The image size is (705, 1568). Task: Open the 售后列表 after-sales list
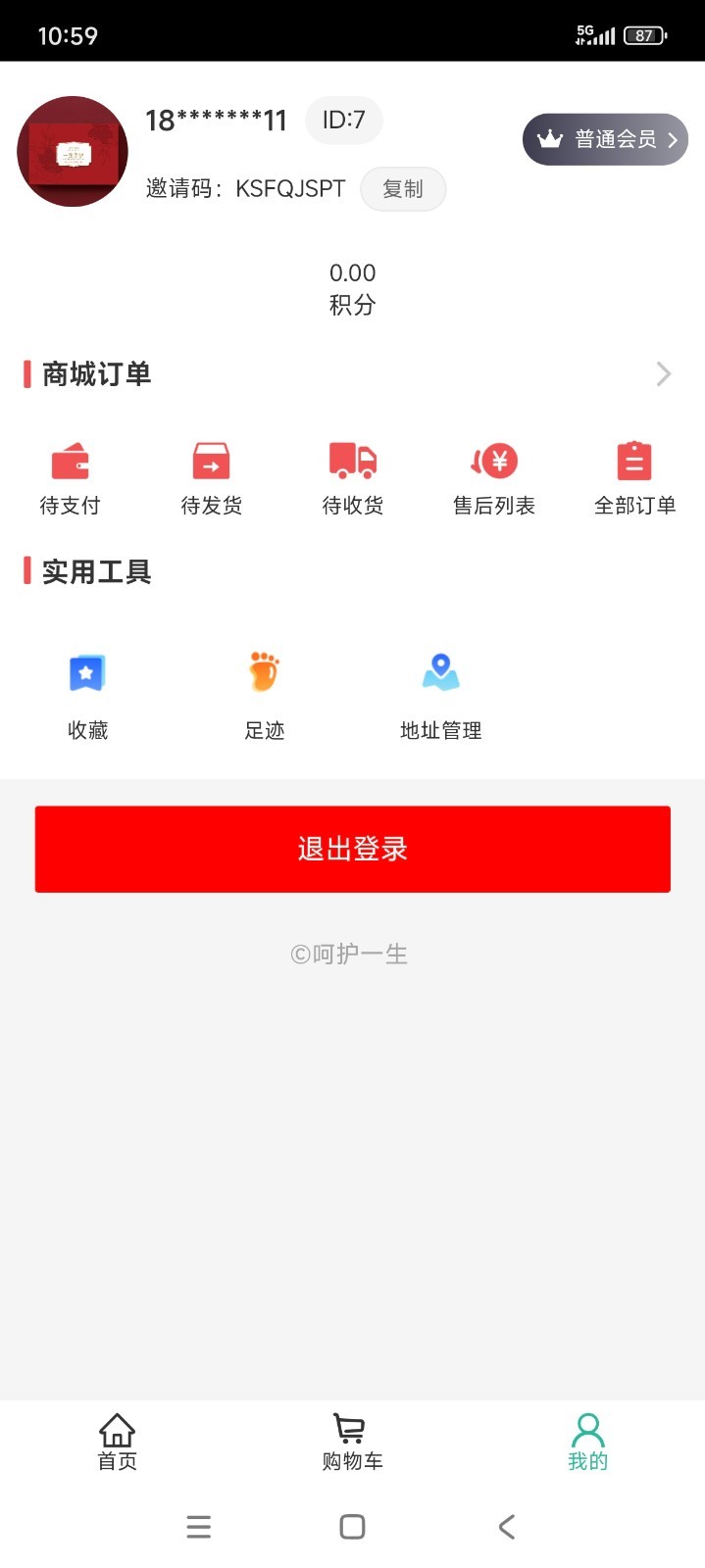[x=494, y=478]
